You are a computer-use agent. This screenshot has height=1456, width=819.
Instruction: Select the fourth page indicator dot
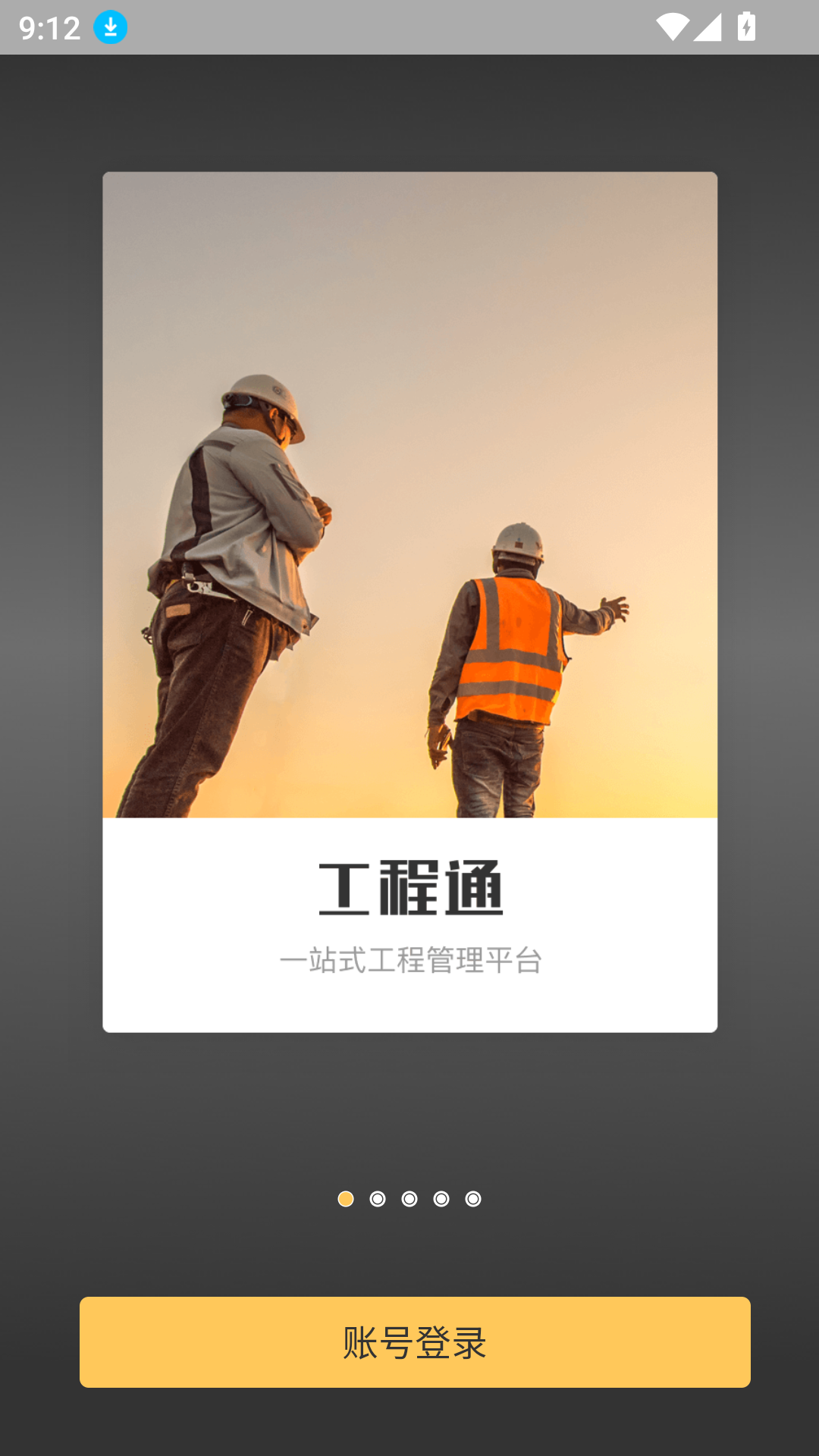tap(441, 1198)
